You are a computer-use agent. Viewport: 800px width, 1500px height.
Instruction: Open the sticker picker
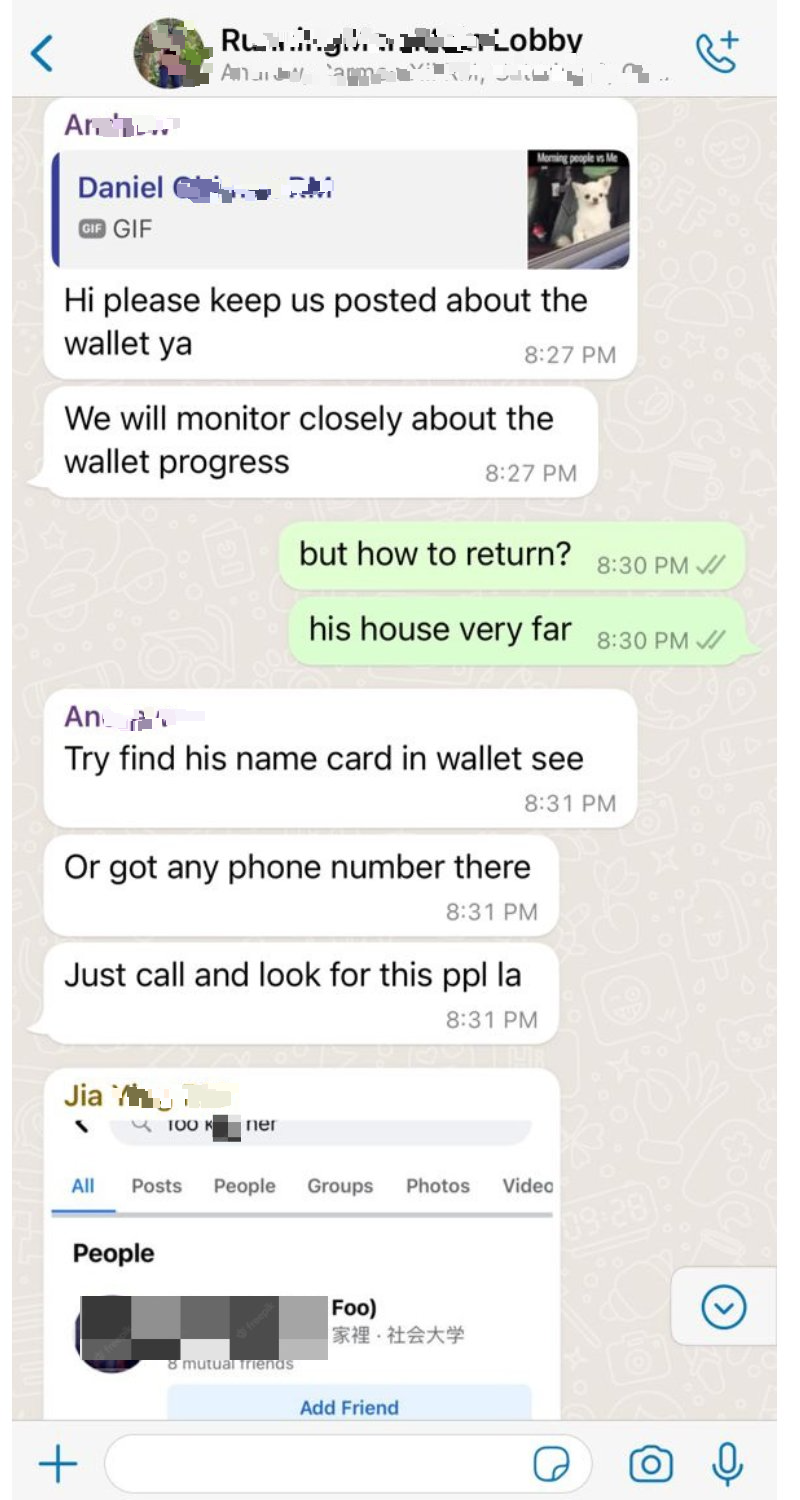tap(551, 1465)
